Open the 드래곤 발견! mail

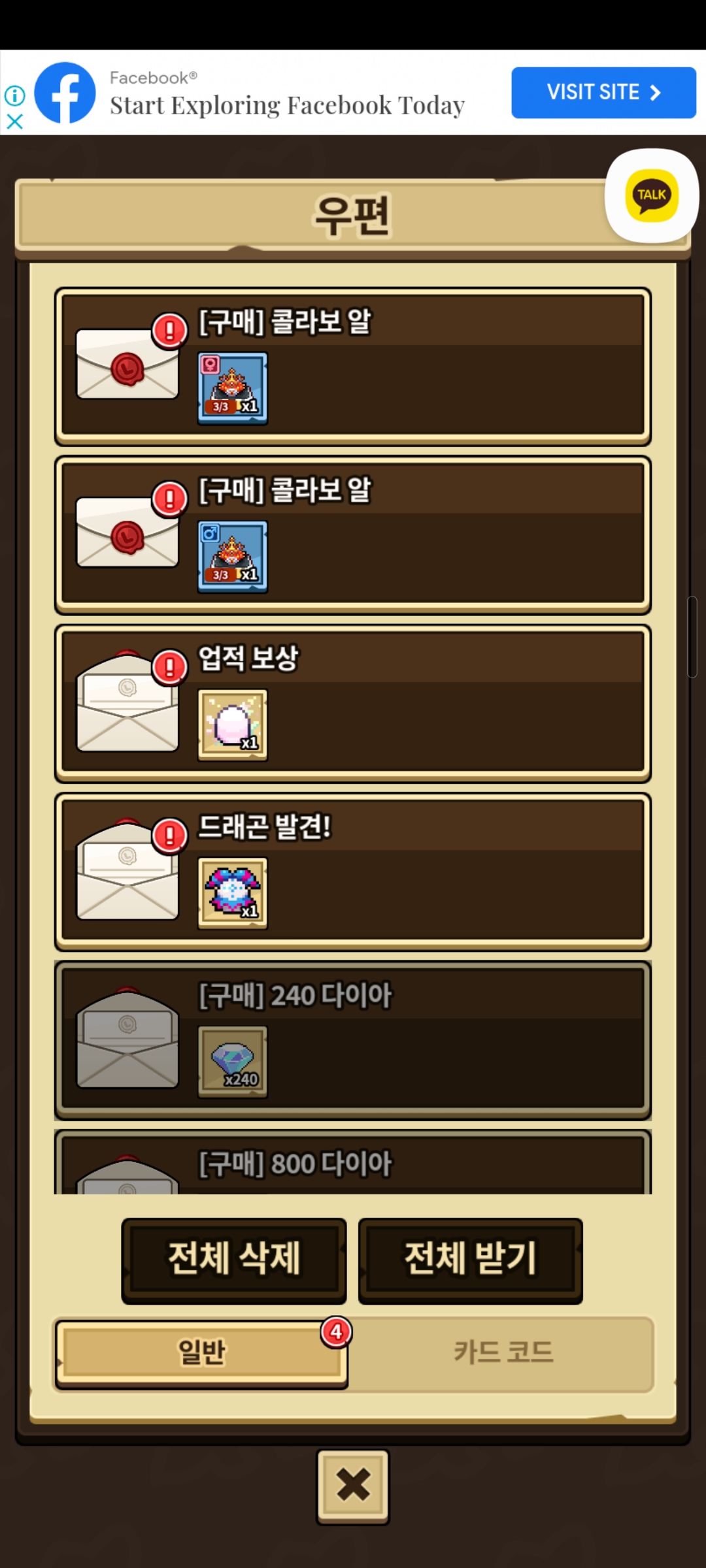click(353, 872)
